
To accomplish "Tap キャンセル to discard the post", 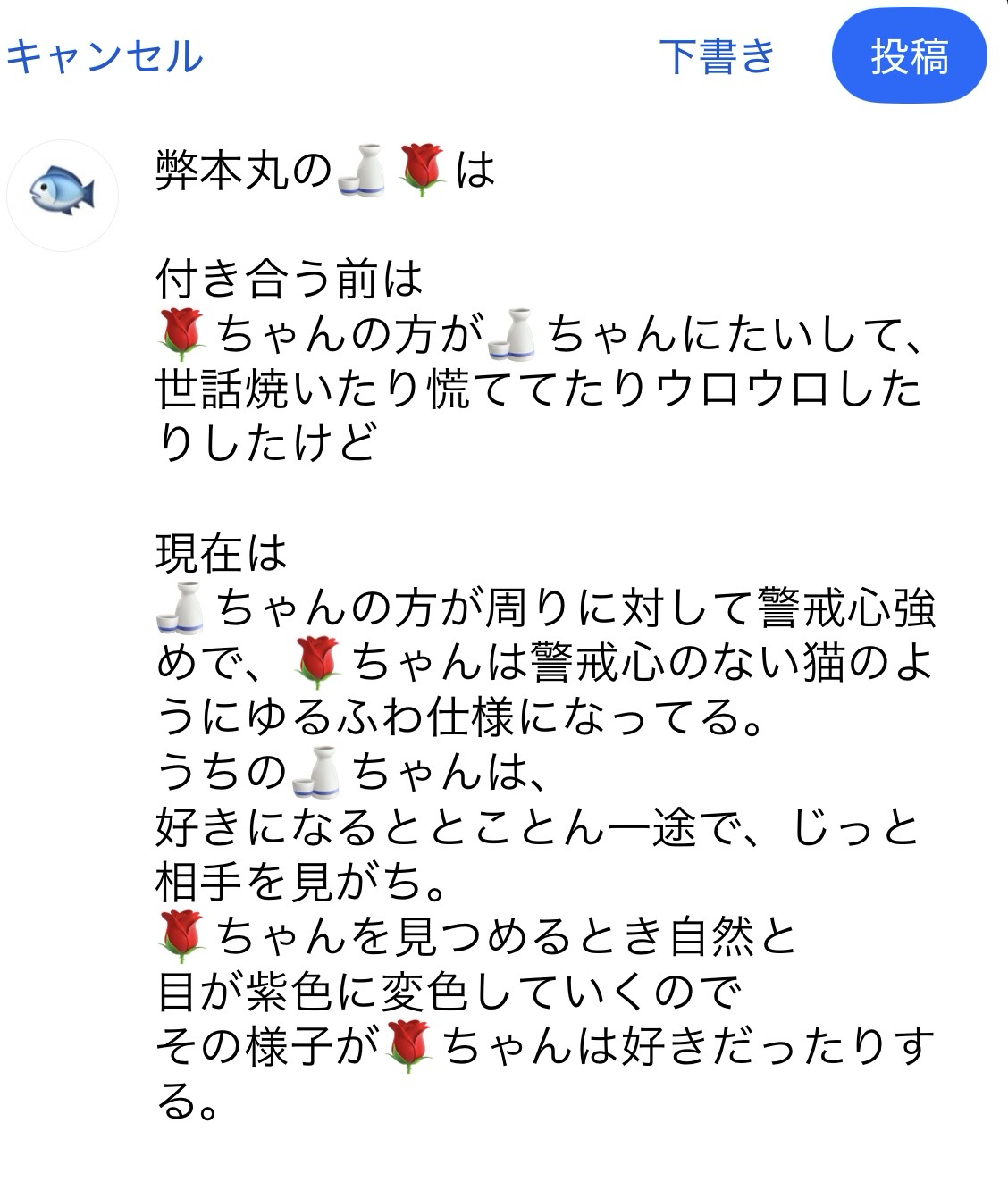I will [x=105, y=56].
